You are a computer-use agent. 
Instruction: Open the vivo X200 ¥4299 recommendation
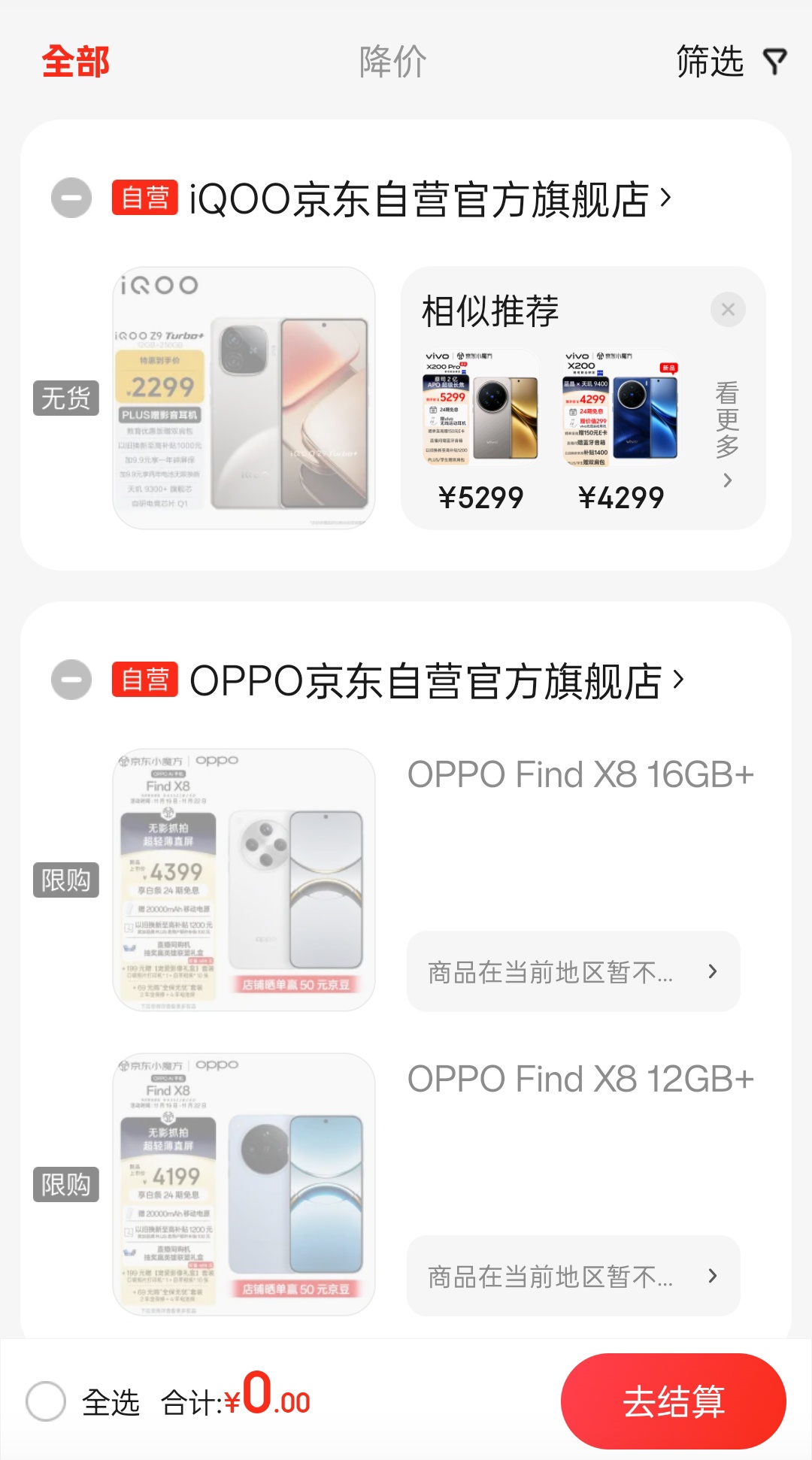pyautogui.click(x=621, y=432)
